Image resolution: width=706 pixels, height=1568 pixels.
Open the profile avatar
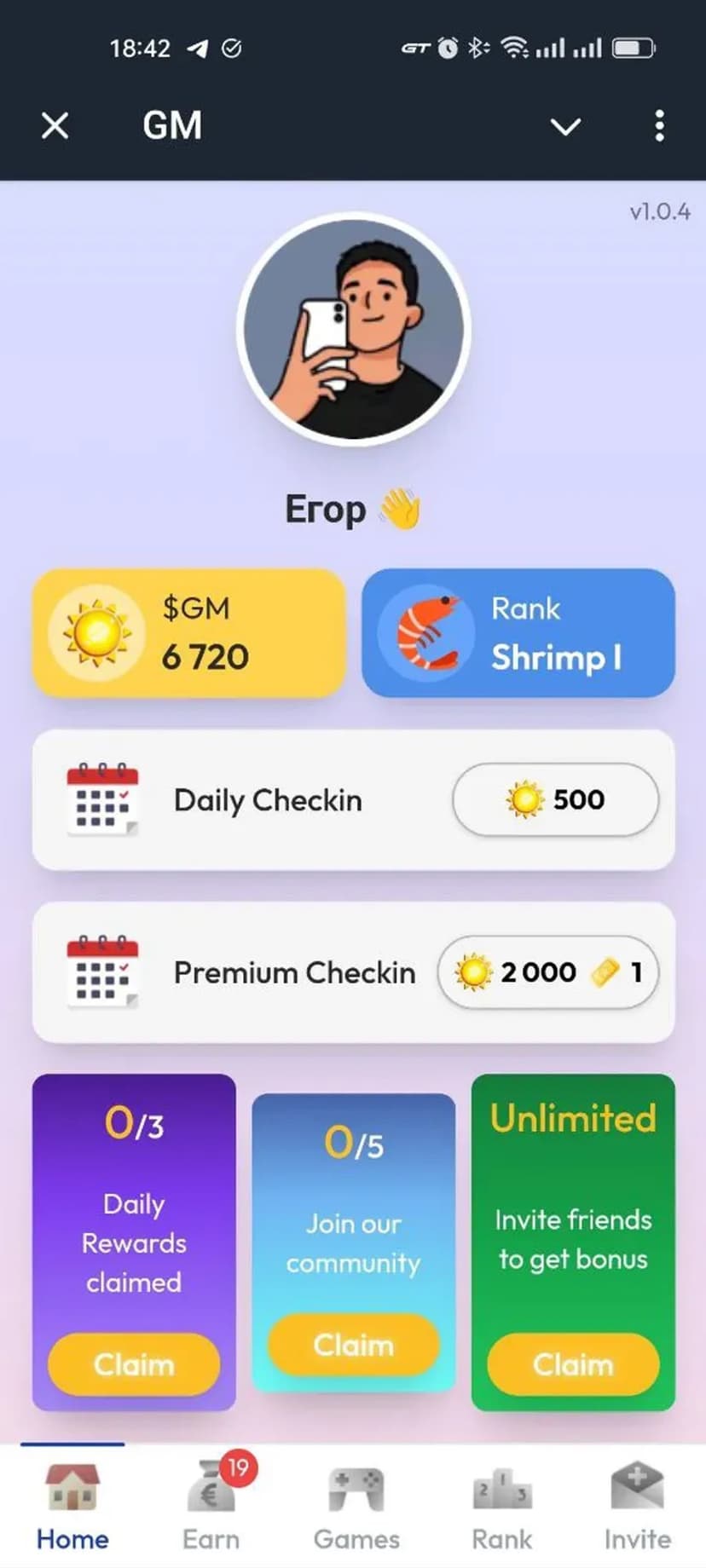click(353, 329)
